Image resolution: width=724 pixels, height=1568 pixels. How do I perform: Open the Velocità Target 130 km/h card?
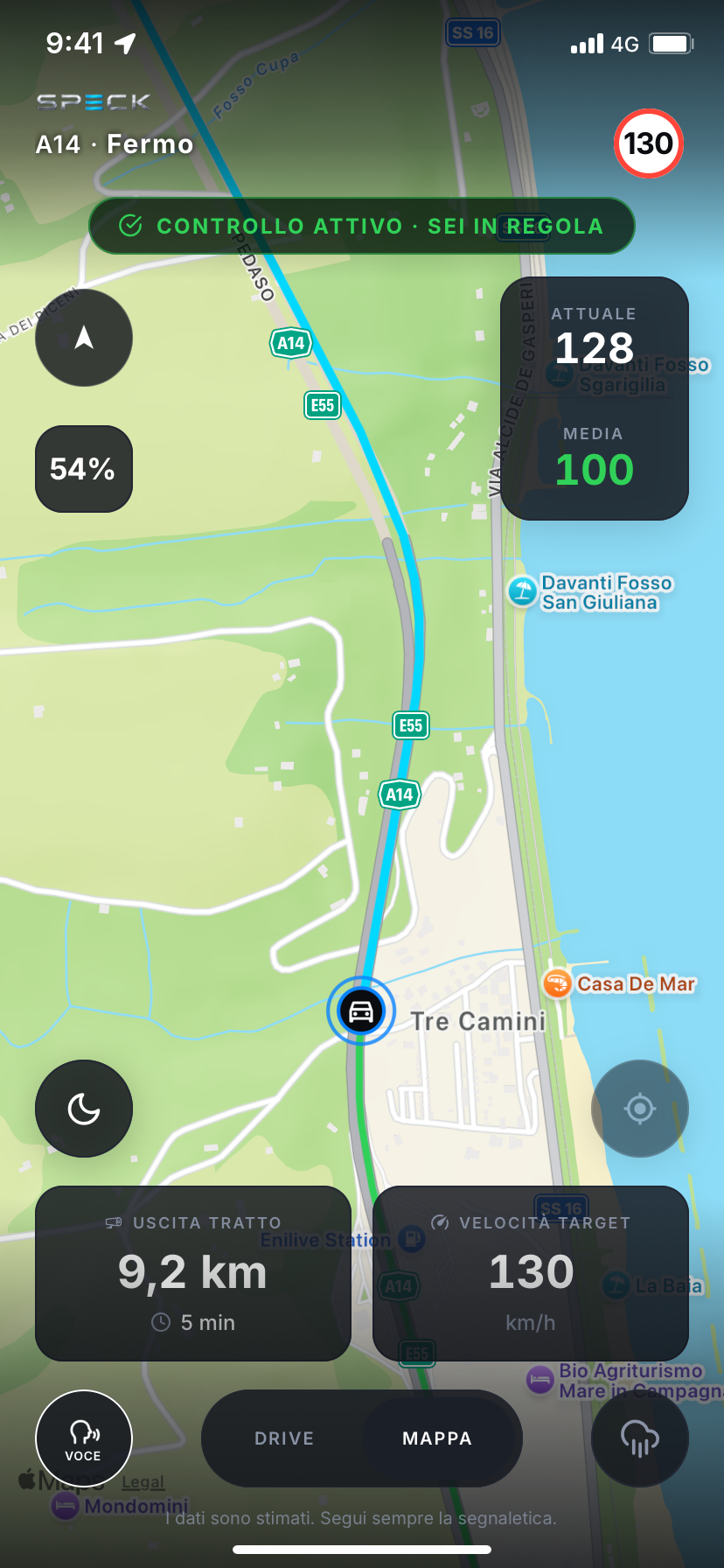click(531, 1273)
